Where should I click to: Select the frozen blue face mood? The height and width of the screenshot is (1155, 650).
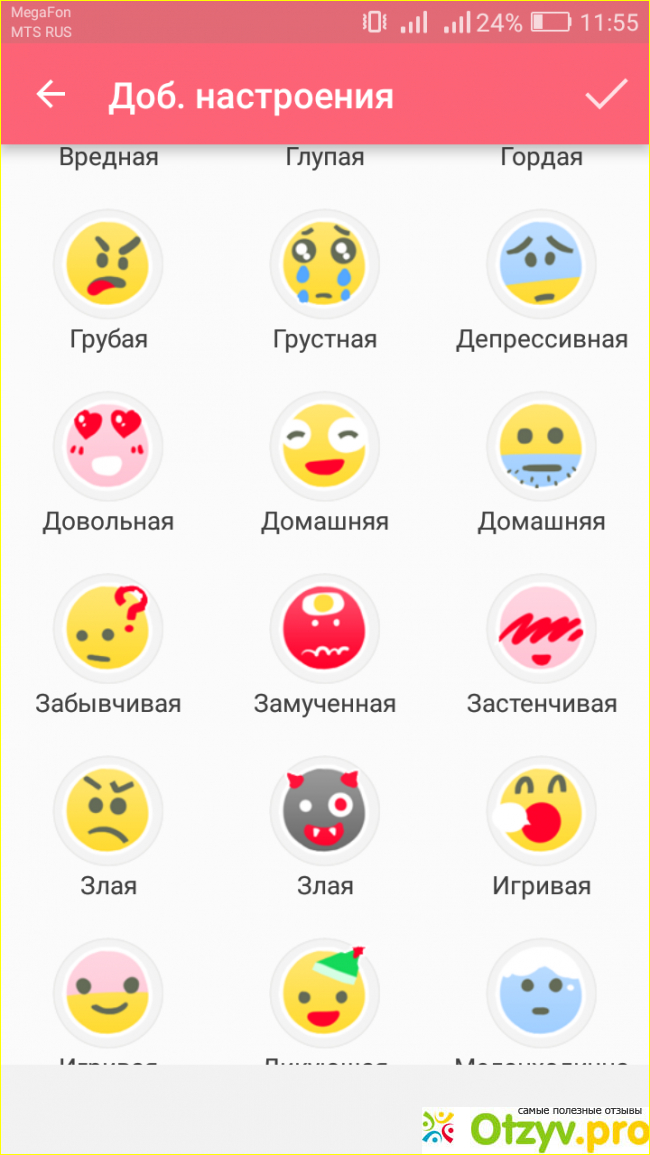click(541, 990)
